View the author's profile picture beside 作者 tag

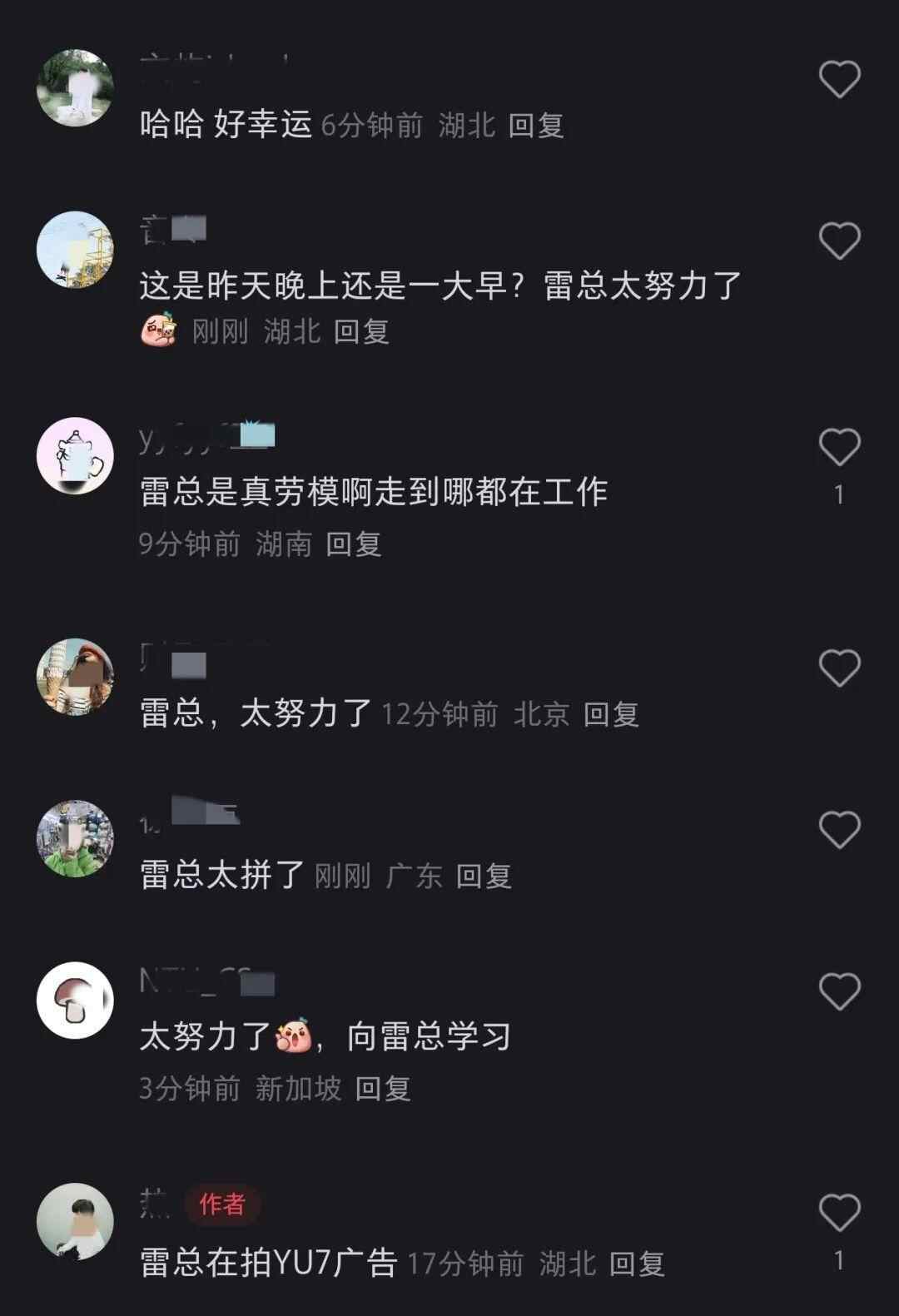[x=75, y=1221]
